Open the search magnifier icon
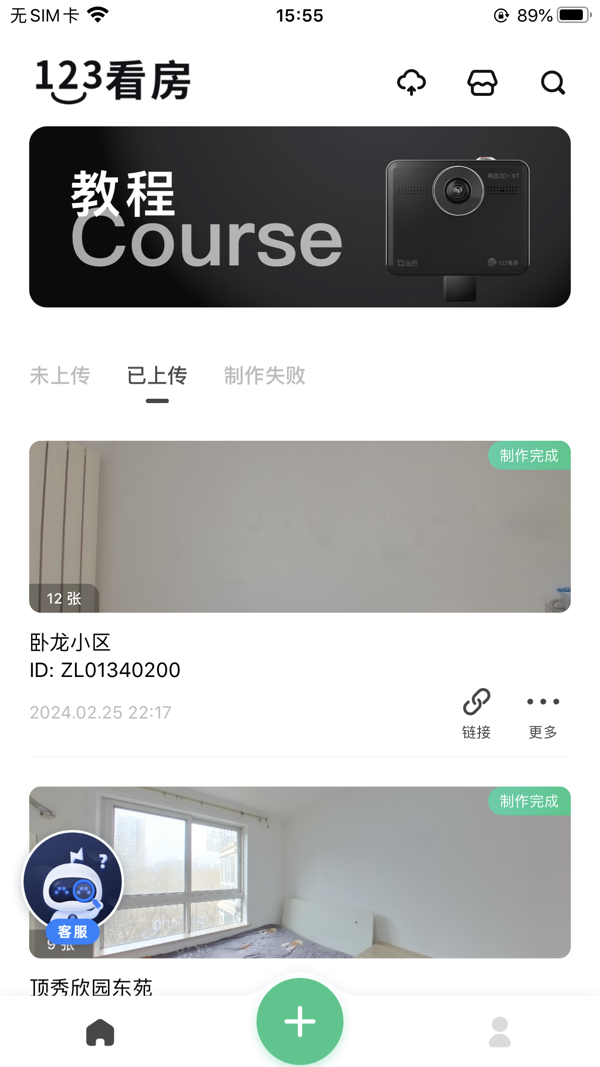 click(x=553, y=82)
